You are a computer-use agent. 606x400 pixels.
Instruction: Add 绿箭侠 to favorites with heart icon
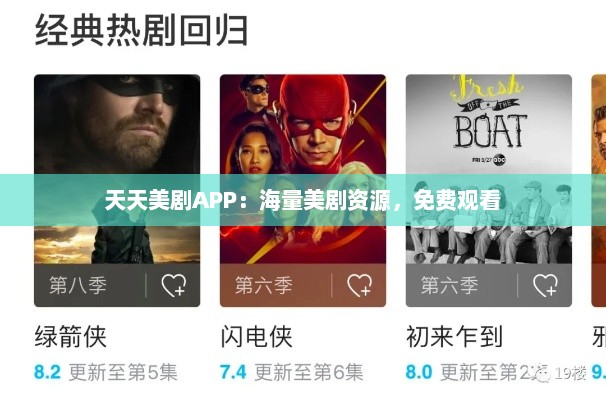[174, 285]
